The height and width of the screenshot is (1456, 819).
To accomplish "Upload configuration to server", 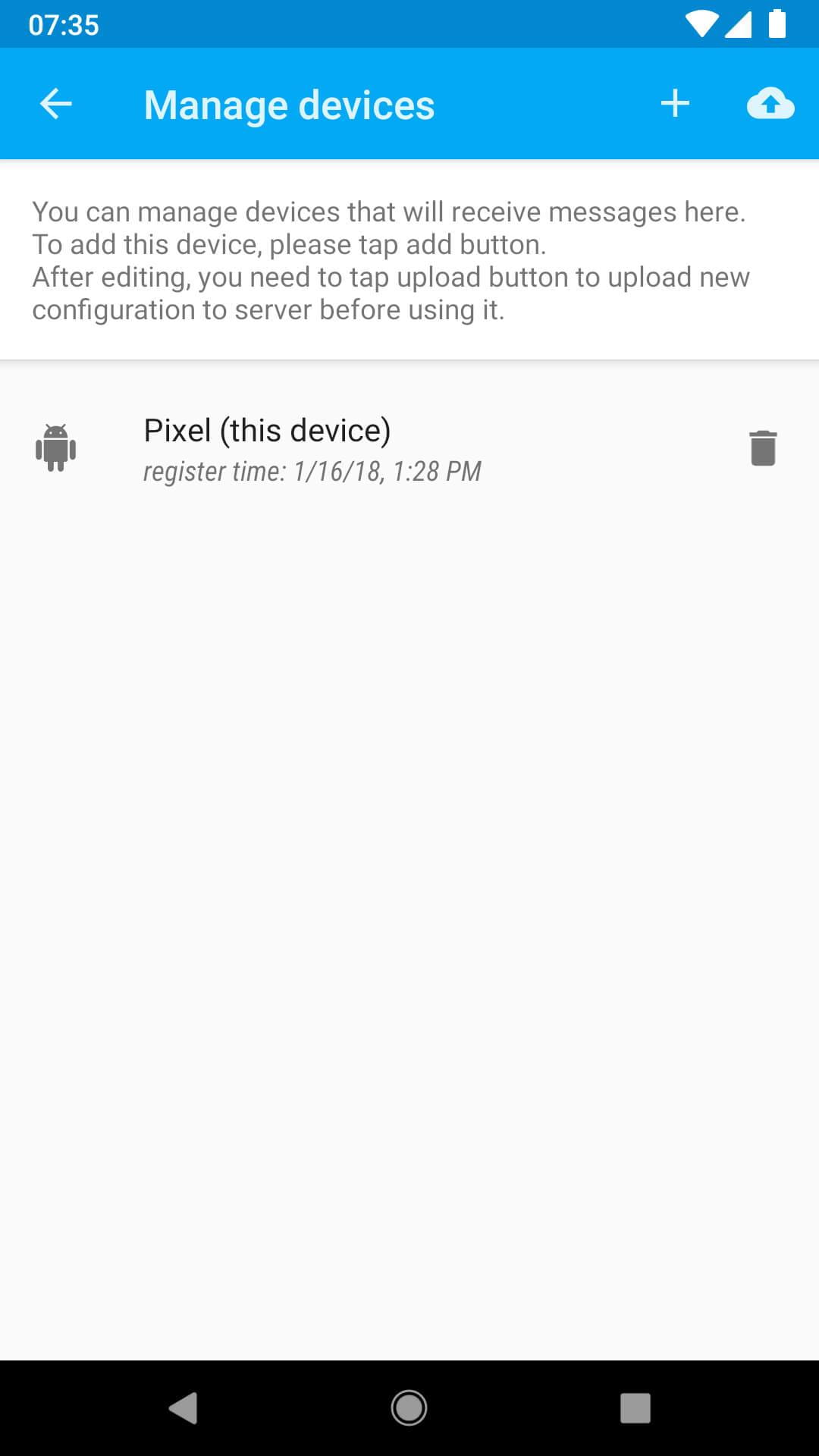I will tap(770, 104).
